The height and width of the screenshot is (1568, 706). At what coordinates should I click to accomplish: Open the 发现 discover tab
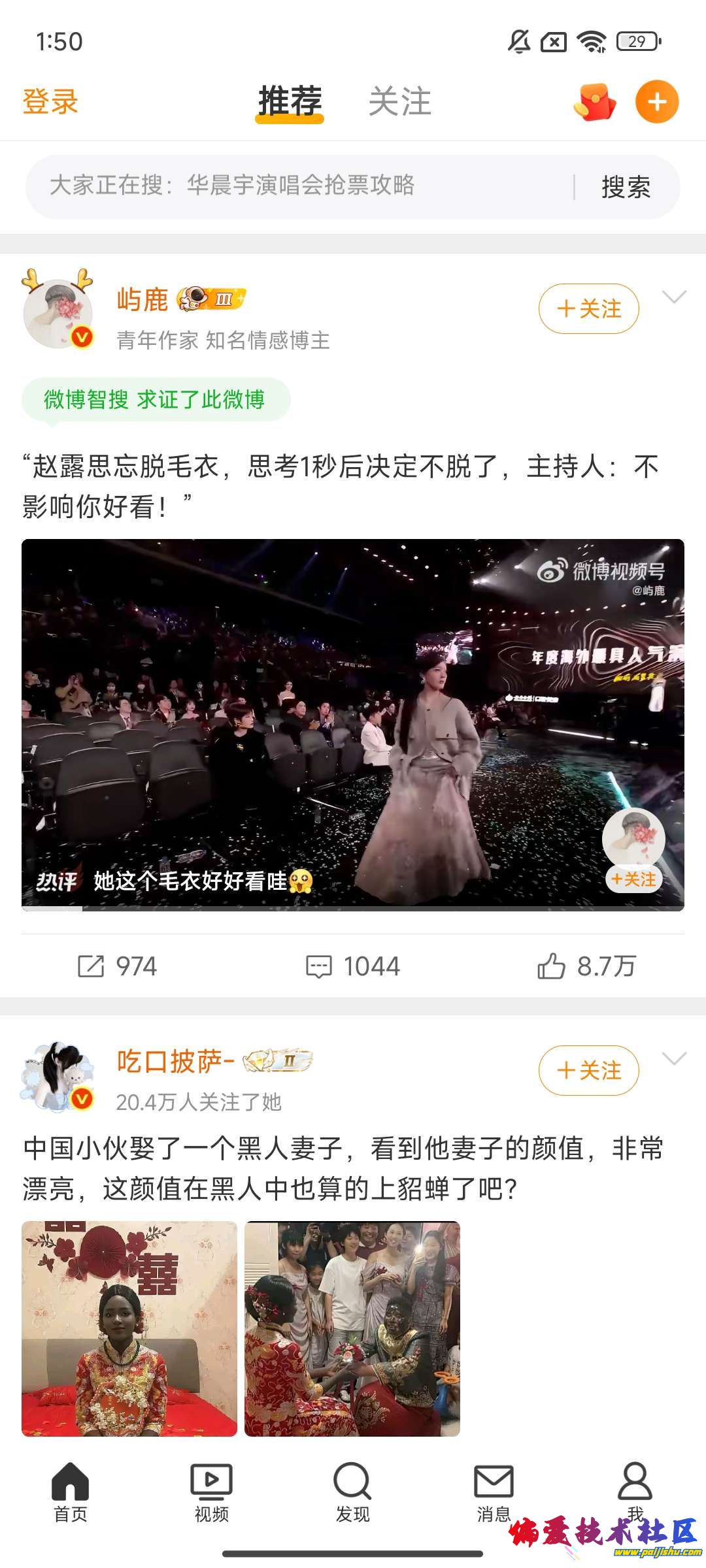[x=352, y=1493]
